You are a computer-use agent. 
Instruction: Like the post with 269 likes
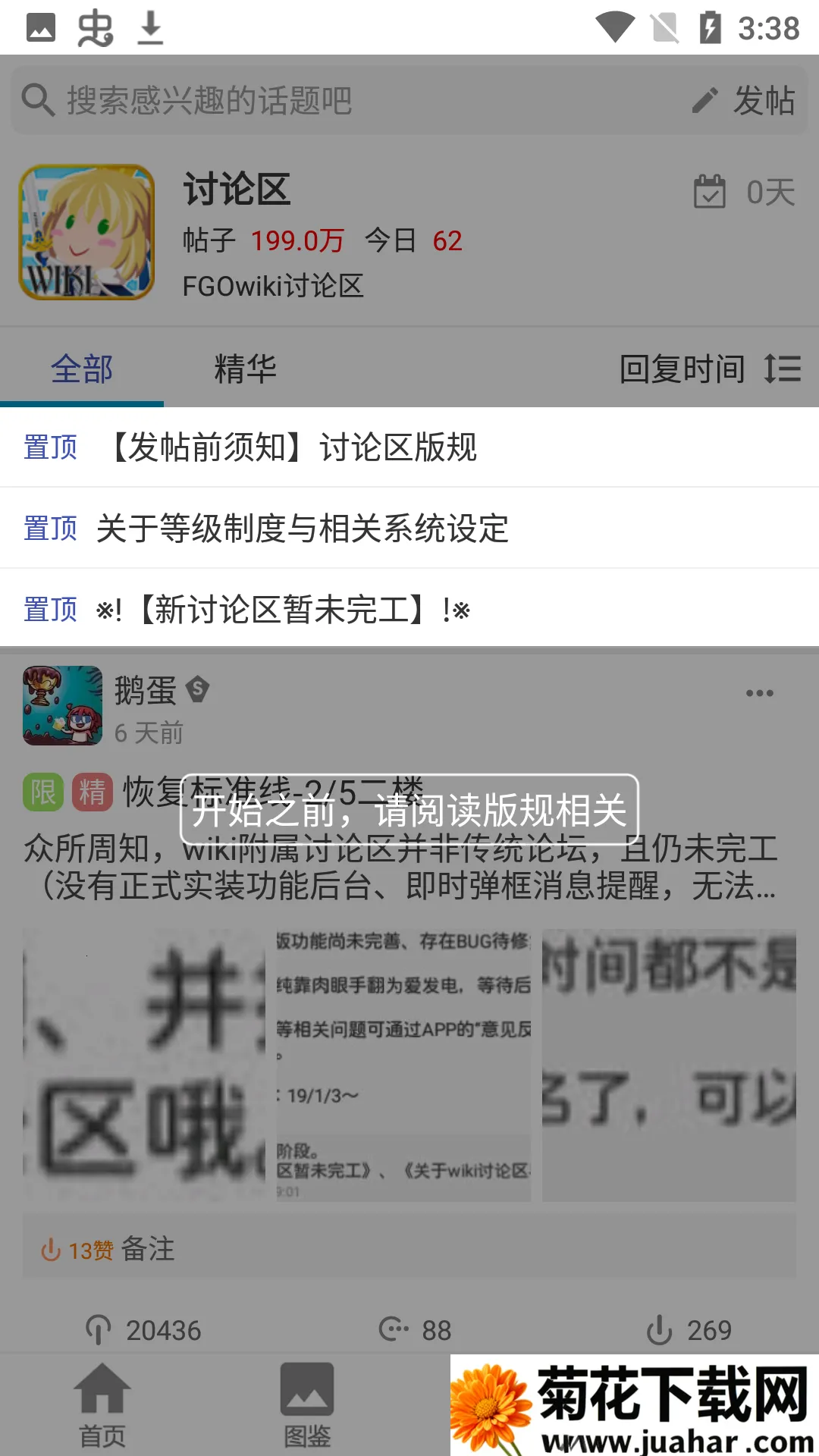688,1330
